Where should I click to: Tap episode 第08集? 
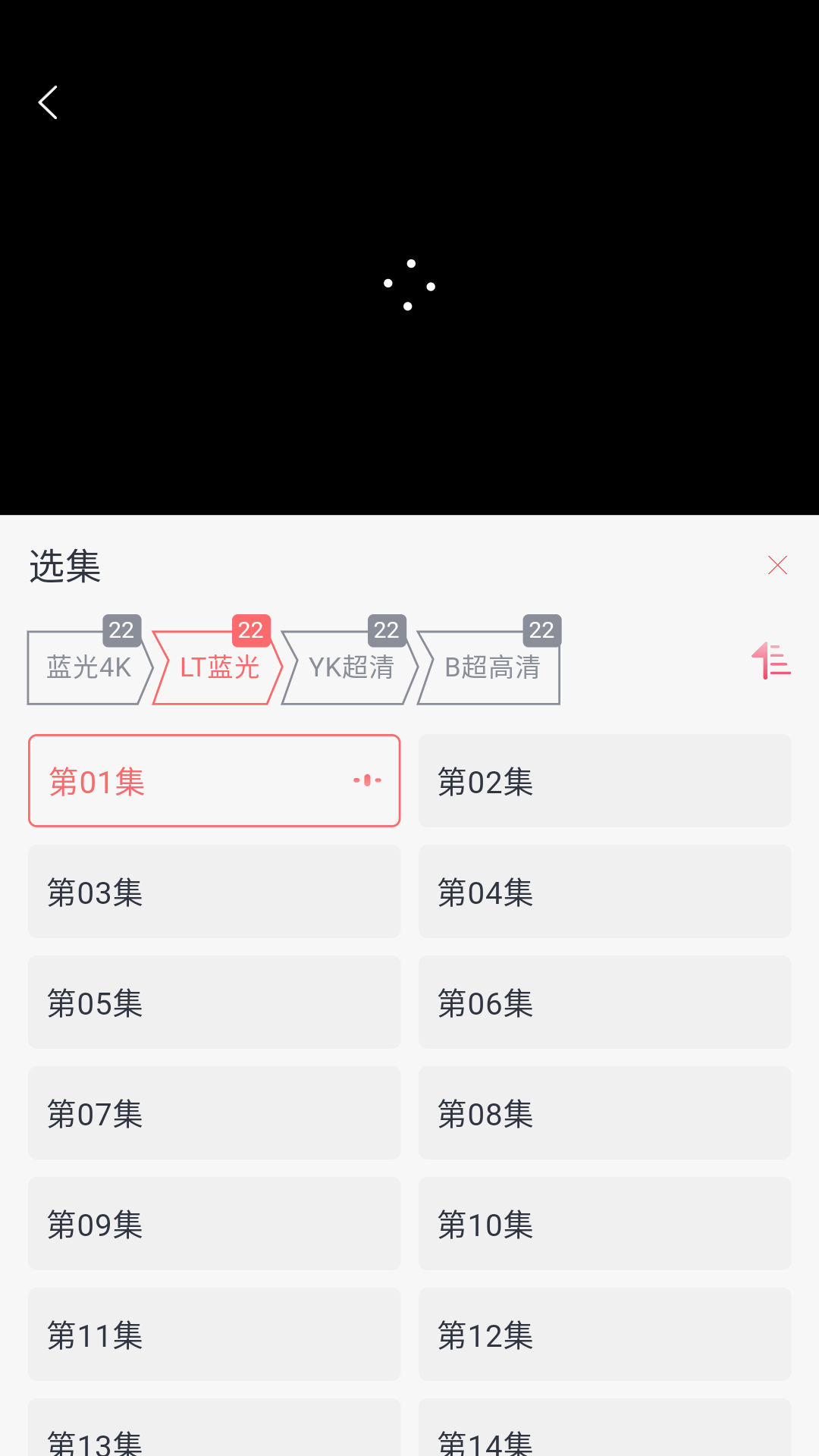pyautogui.click(x=604, y=1112)
